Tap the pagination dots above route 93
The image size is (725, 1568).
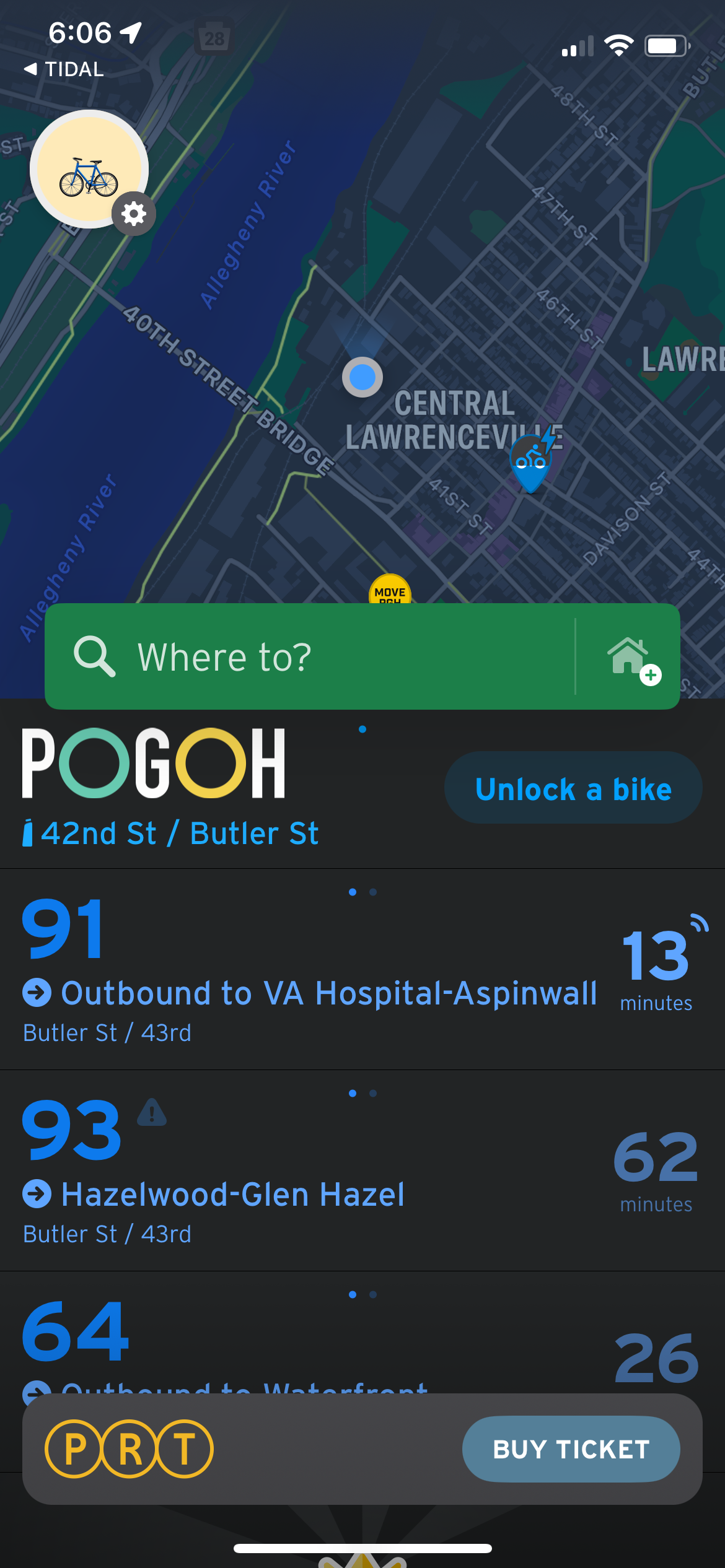362,1093
